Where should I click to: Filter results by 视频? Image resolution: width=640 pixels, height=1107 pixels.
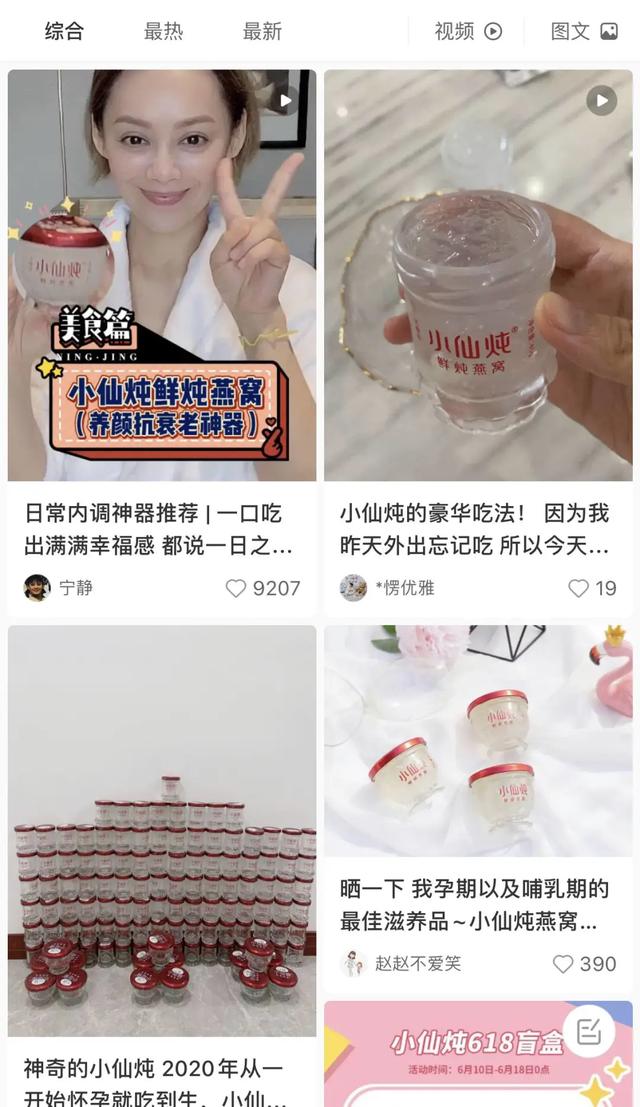click(468, 31)
